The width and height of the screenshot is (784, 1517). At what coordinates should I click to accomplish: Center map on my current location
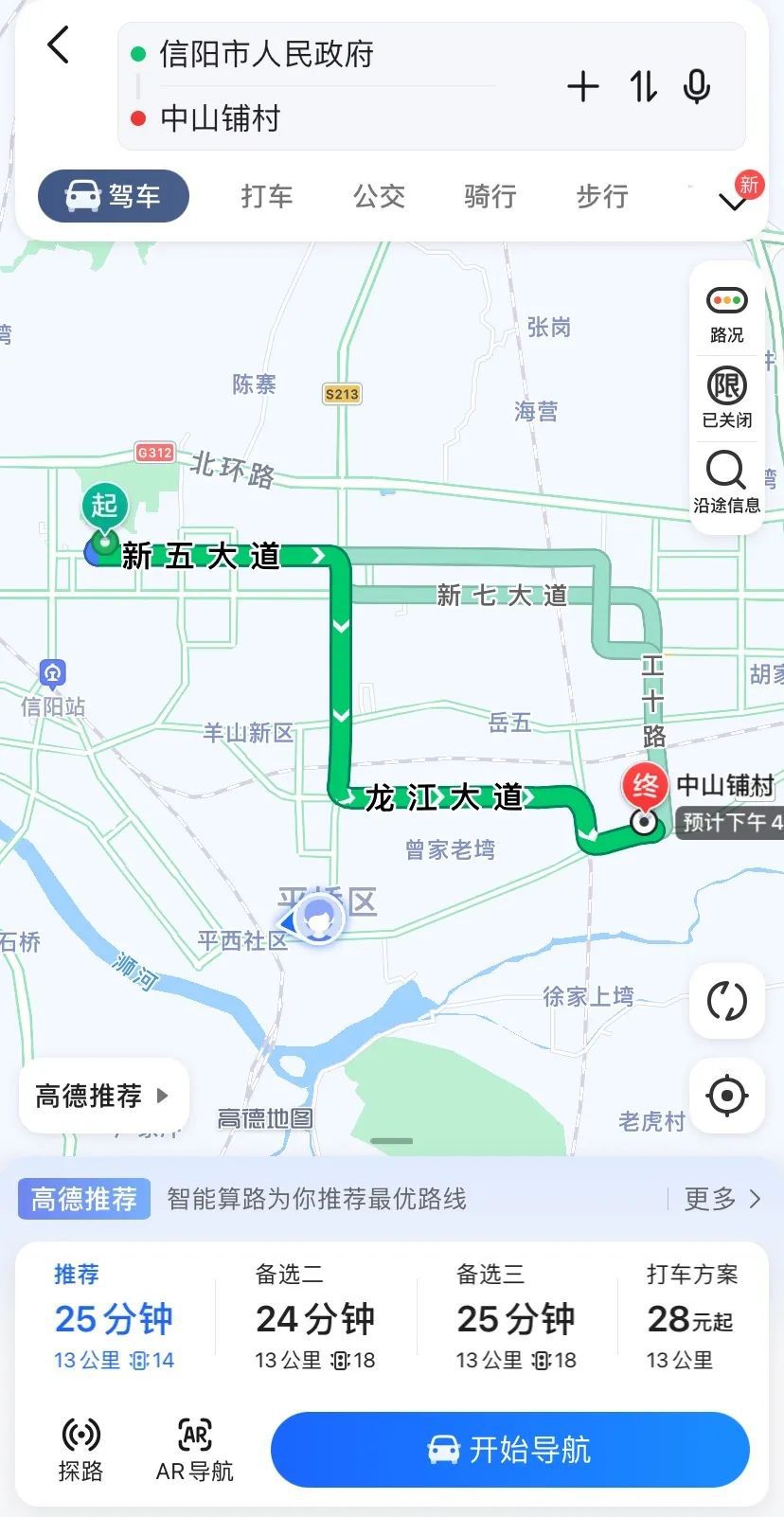coord(726,1096)
